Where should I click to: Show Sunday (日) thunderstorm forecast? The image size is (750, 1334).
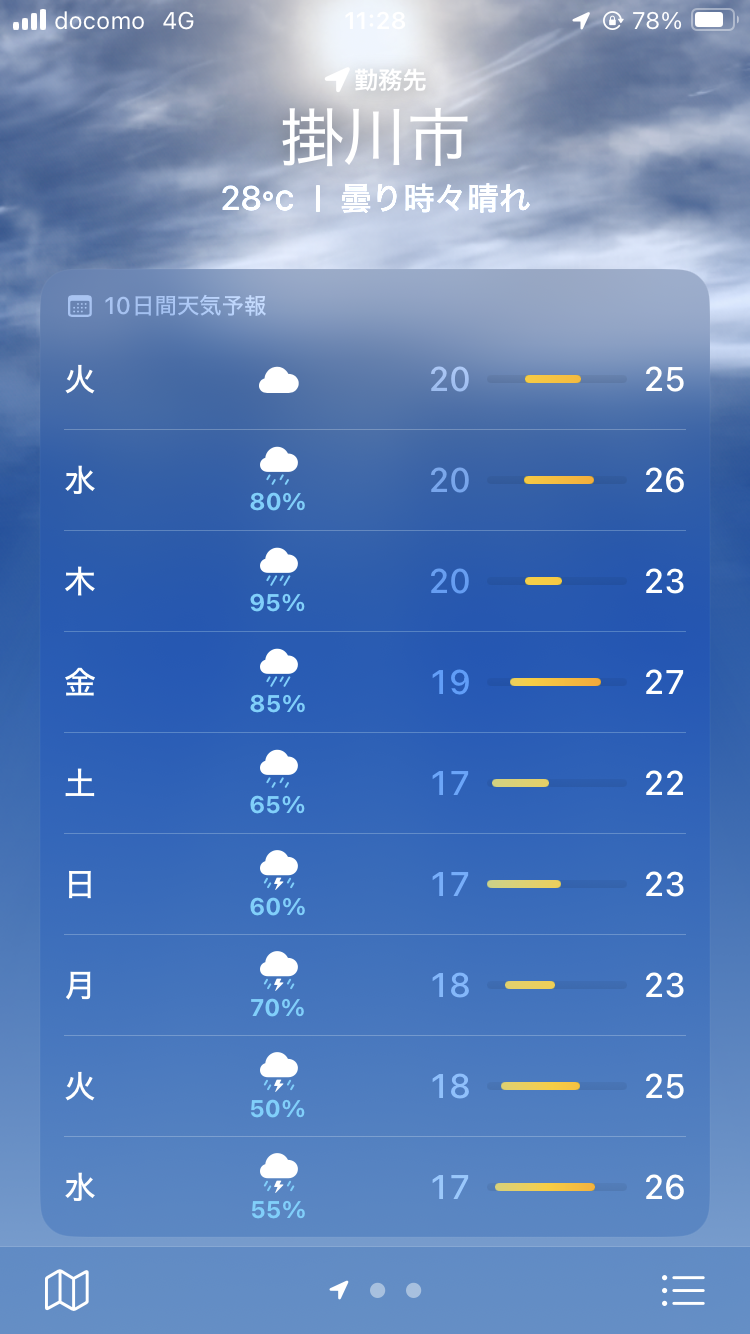pyautogui.click(x=375, y=884)
